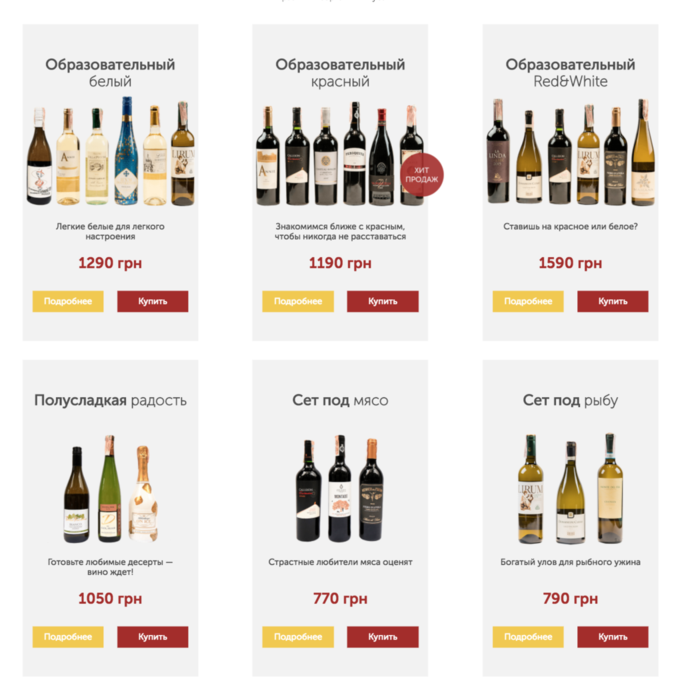Open details for Сет под мясо
This screenshot has width=680, height=691.
click(x=298, y=637)
